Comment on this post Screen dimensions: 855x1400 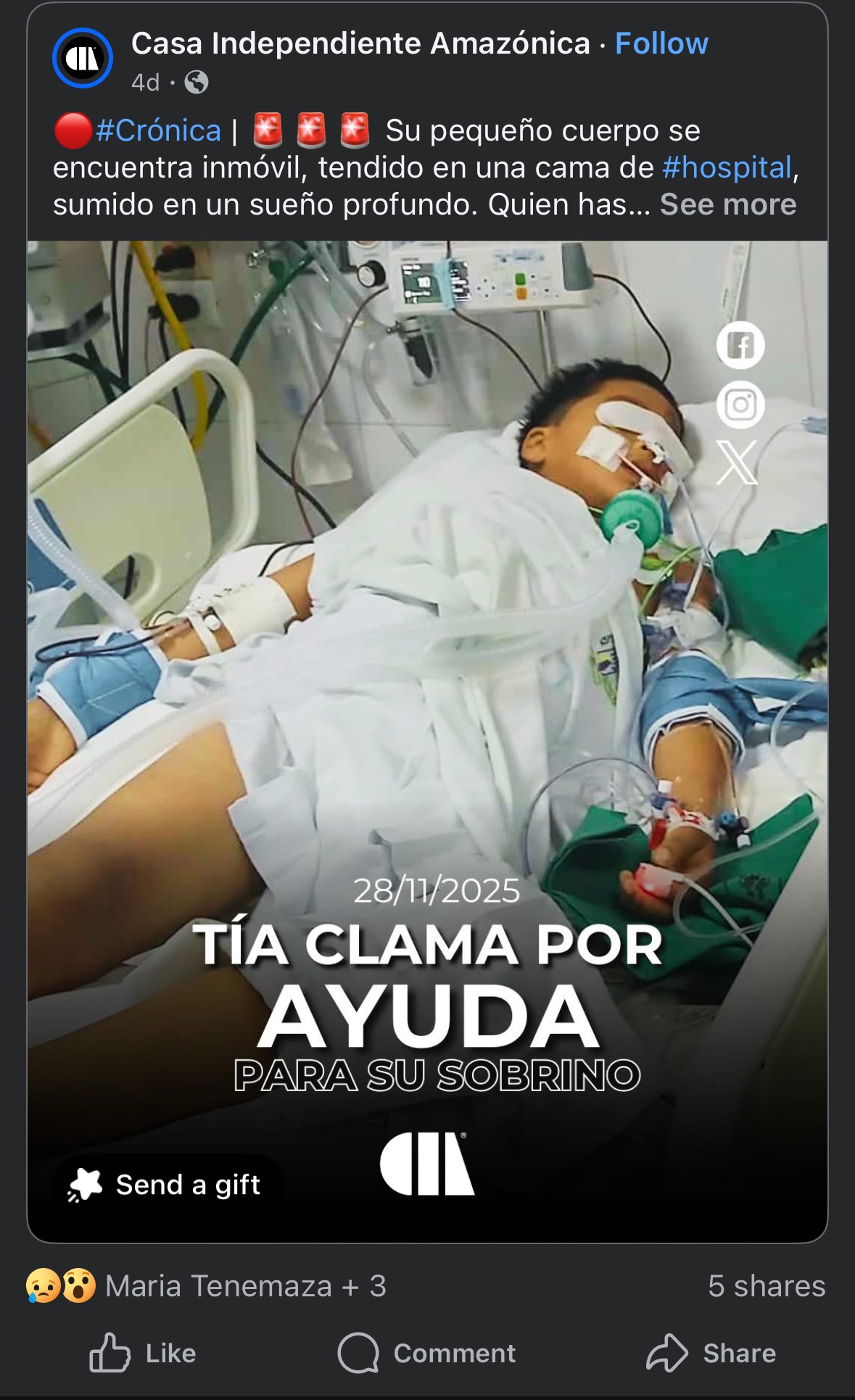tap(427, 1353)
